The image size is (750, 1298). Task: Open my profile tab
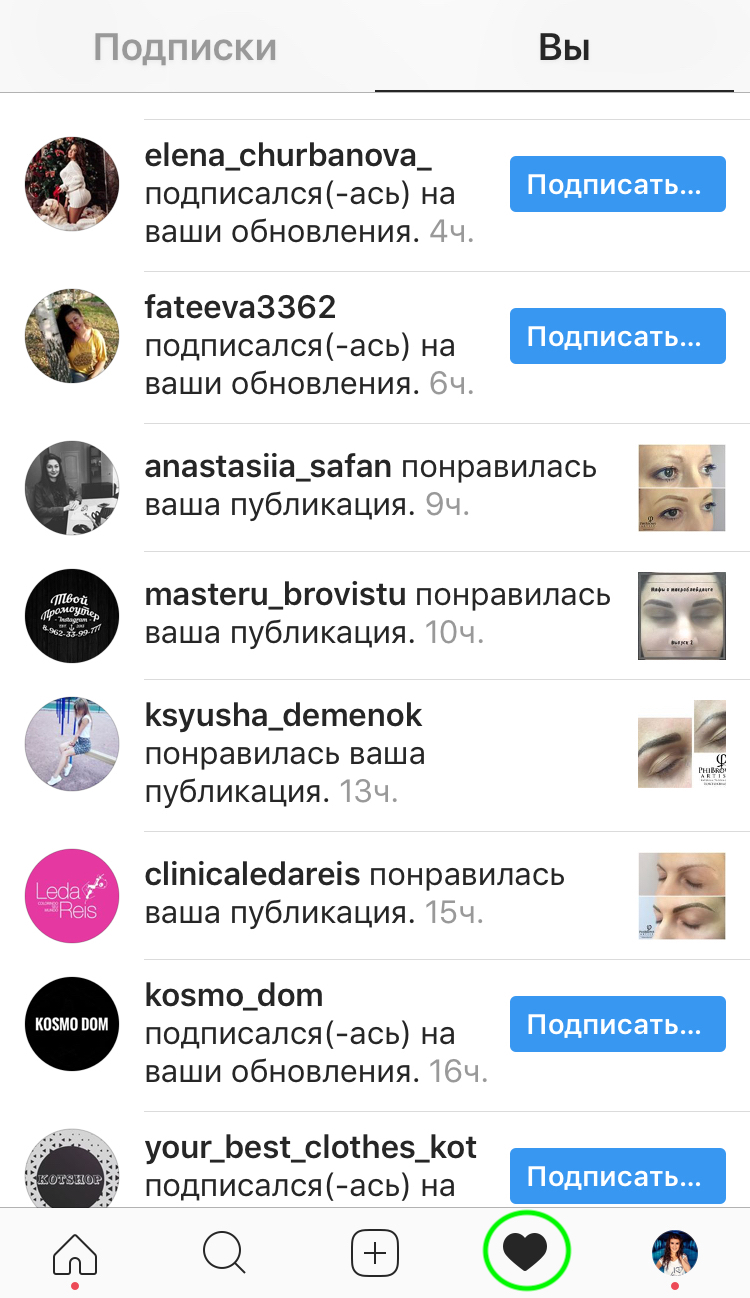675,1252
